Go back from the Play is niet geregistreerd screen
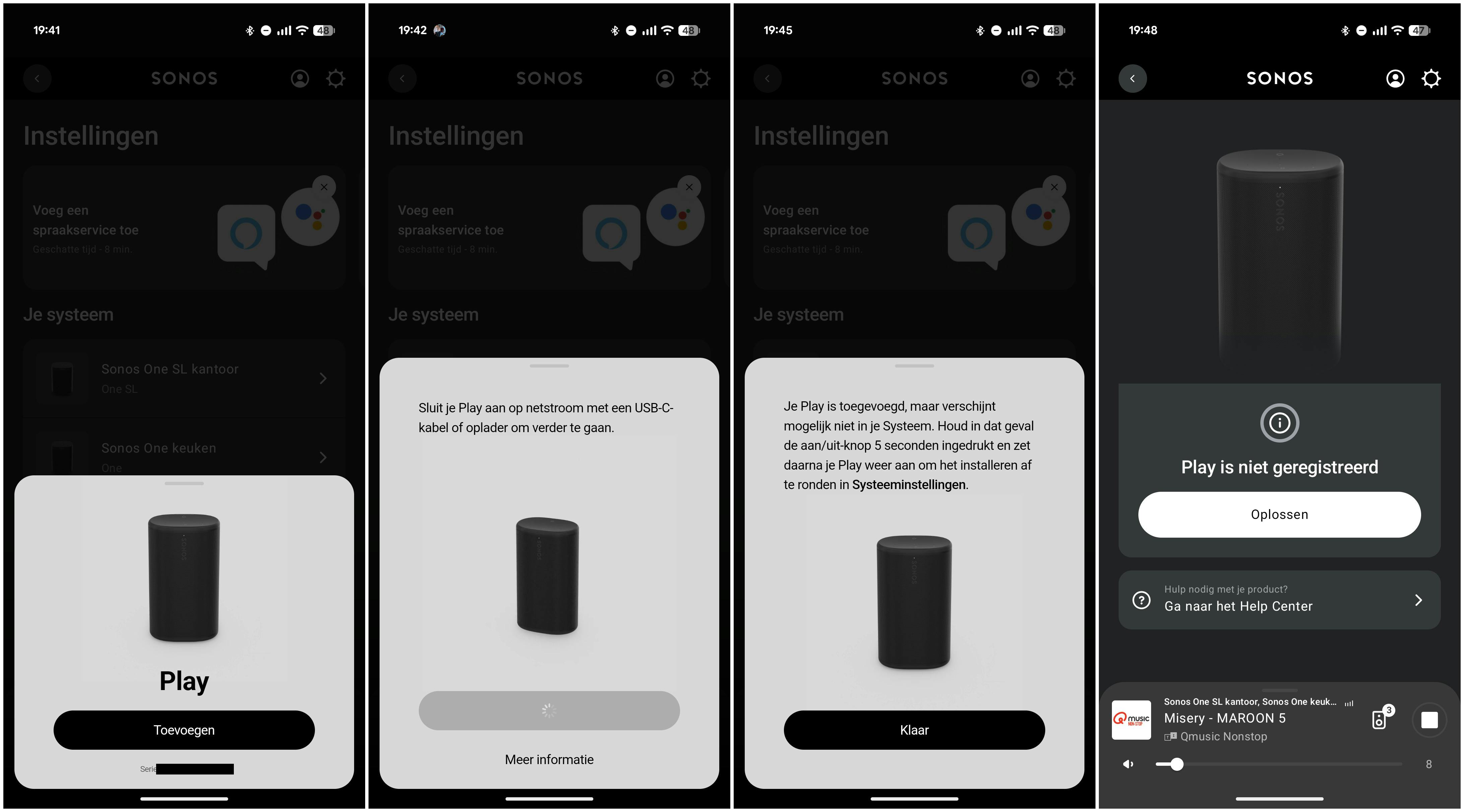This screenshot has width=1464, height=812. click(x=1133, y=78)
